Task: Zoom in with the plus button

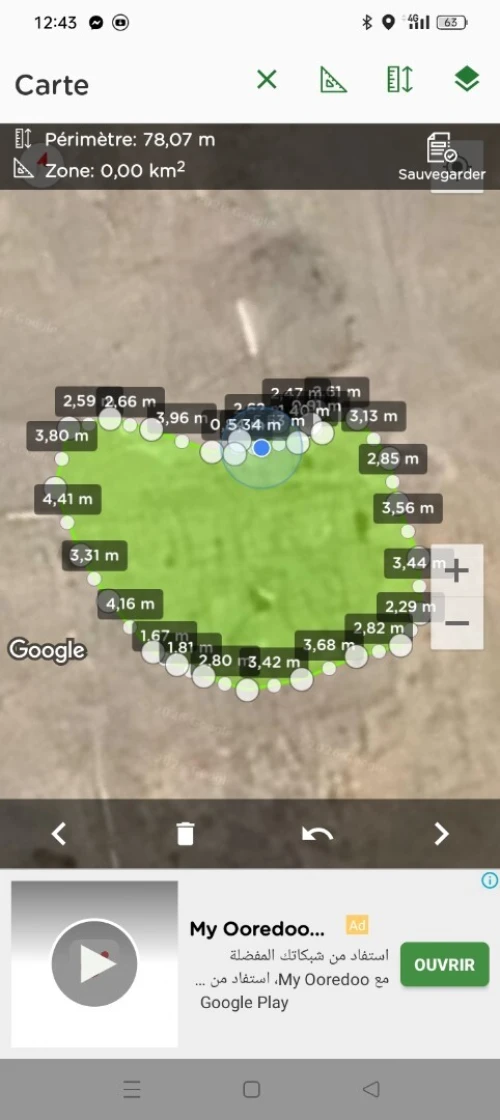Action: click(457, 571)
